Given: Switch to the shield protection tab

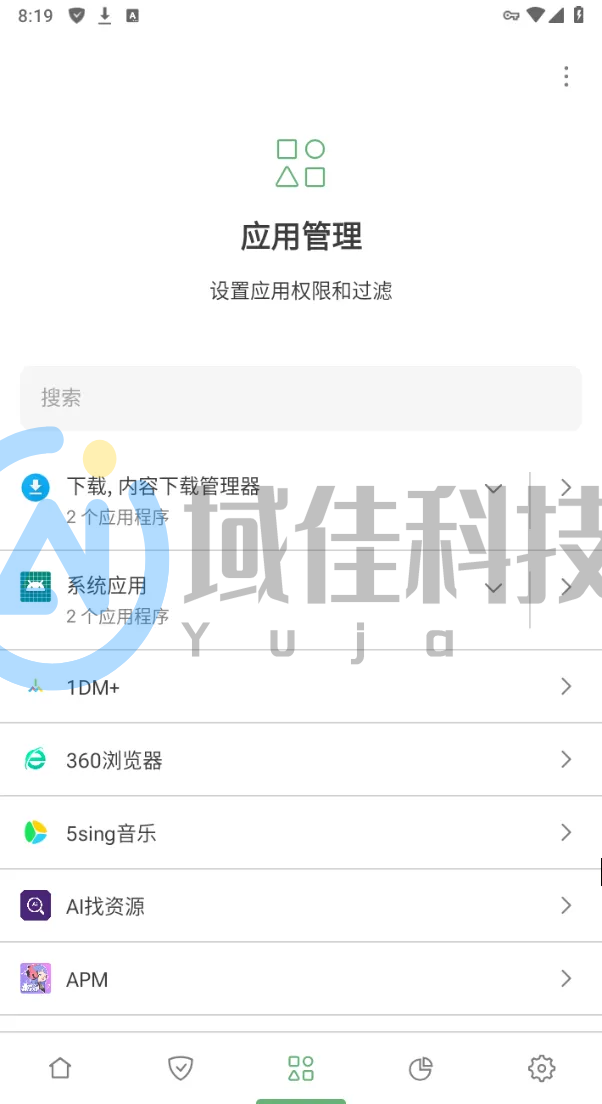Looking at the screenshot, I should pos(180,1068).
